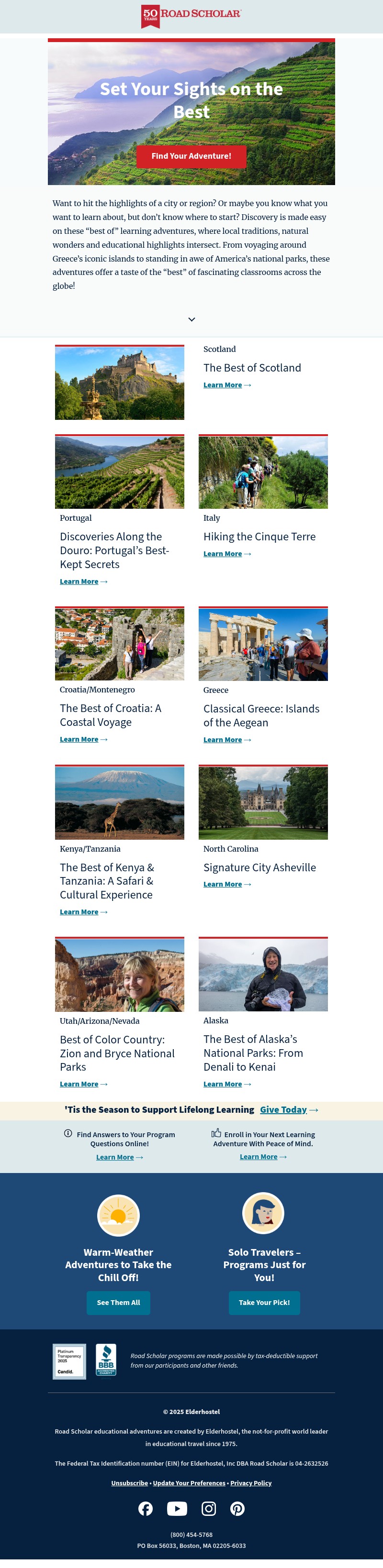The image size is (383, 1568).
Task: Select Learn More for Alaska's National Parks
Action: tap(223, 1084)
